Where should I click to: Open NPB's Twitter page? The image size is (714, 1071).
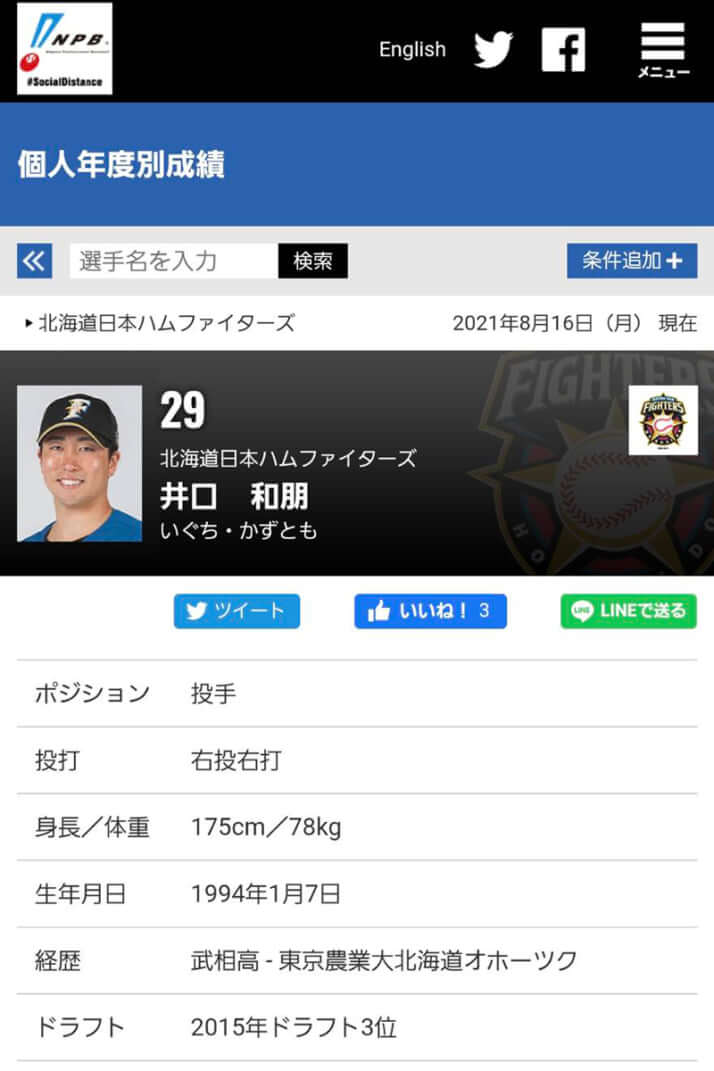493,49
